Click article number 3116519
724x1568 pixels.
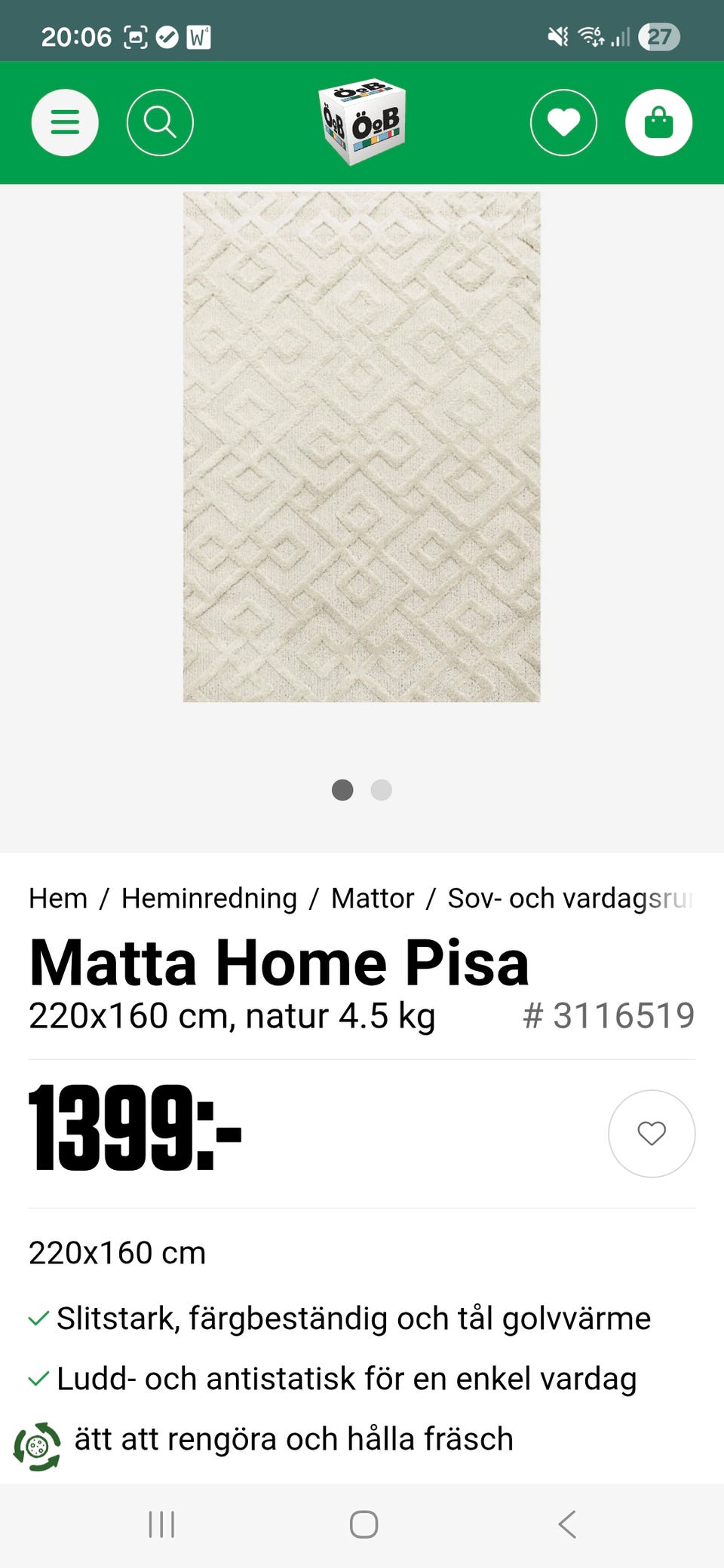[609, 1015]
